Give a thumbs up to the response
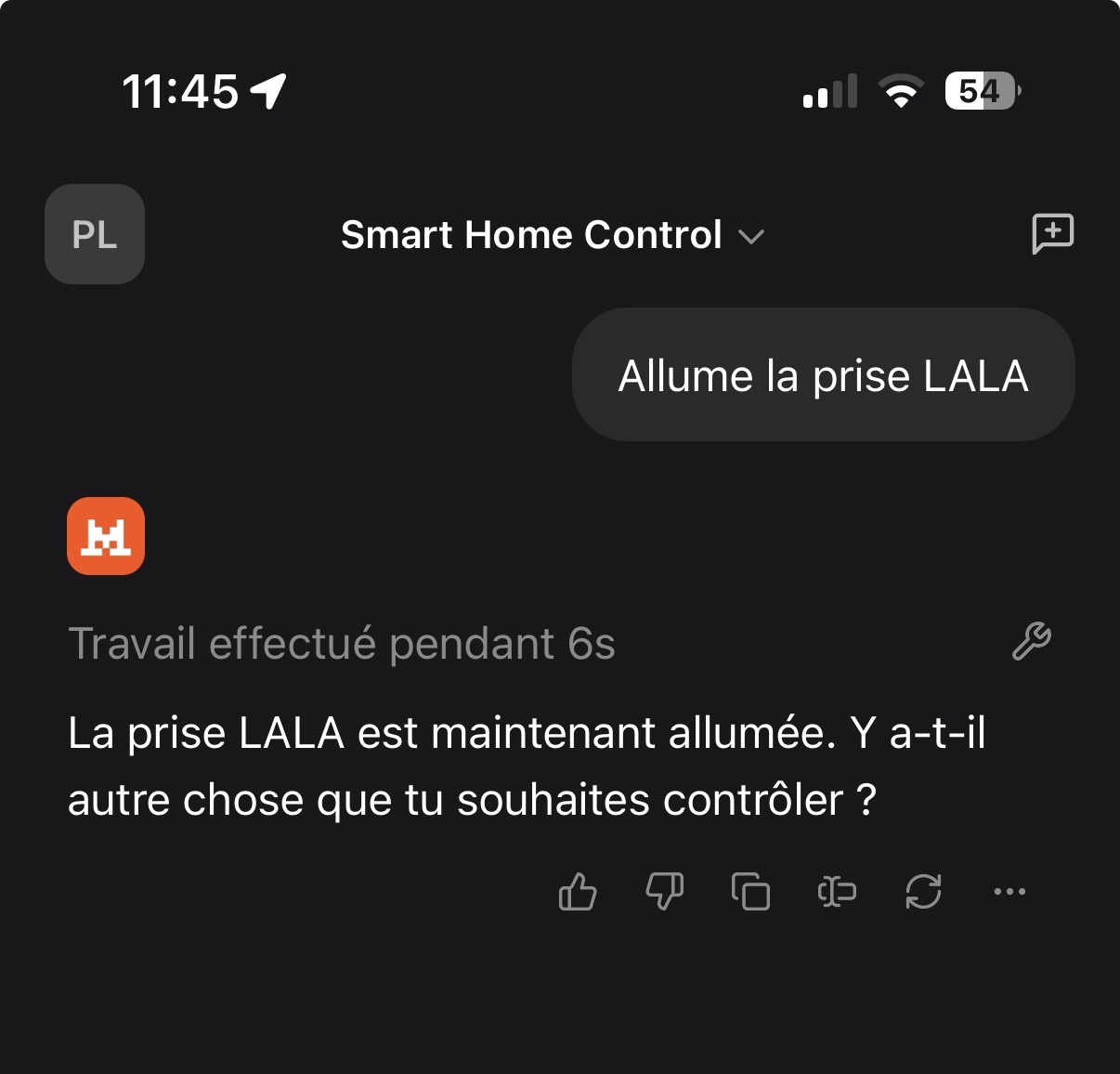This screenshot has height=1074, width=1120. click(x=578, y=892)
